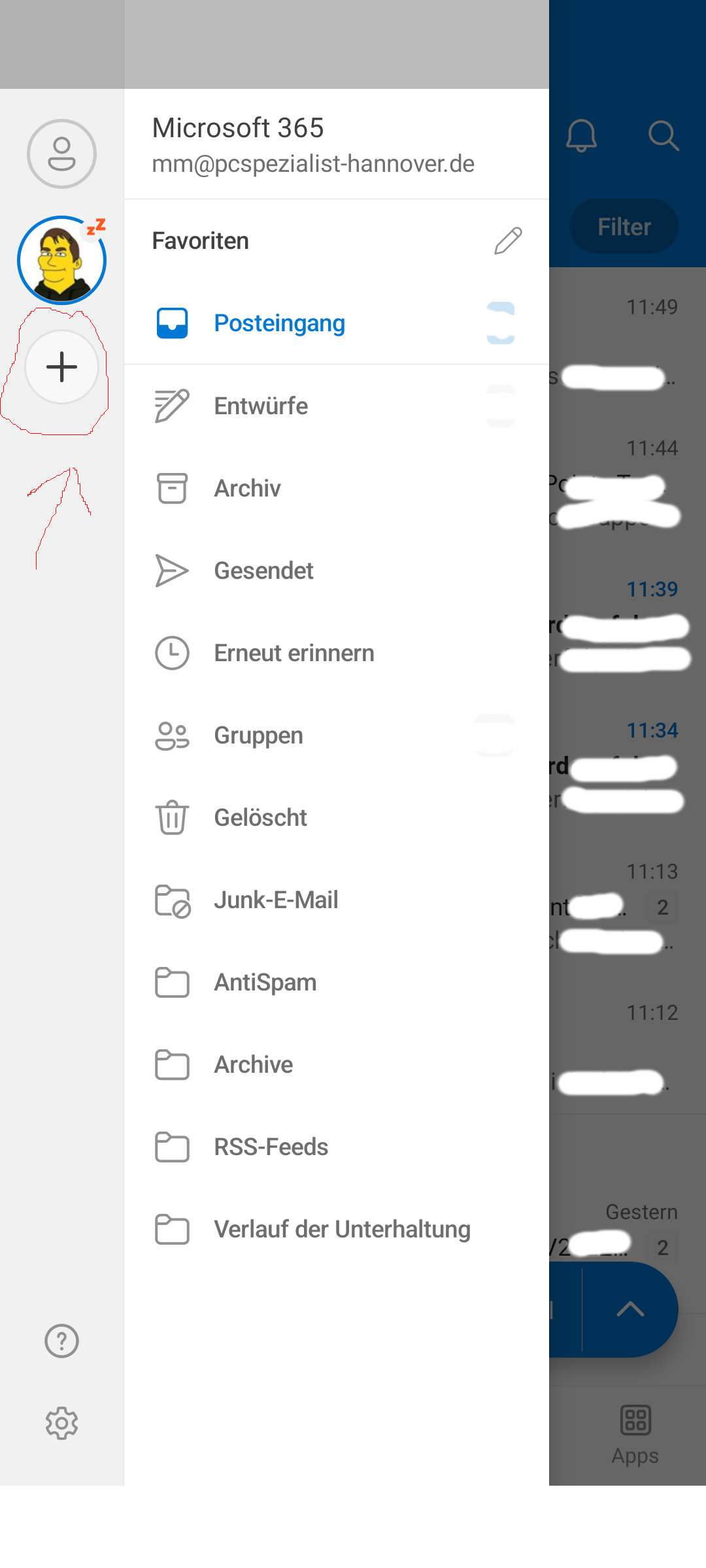
Task: Open the Junk-E-Mail folder
Action: 275,900
